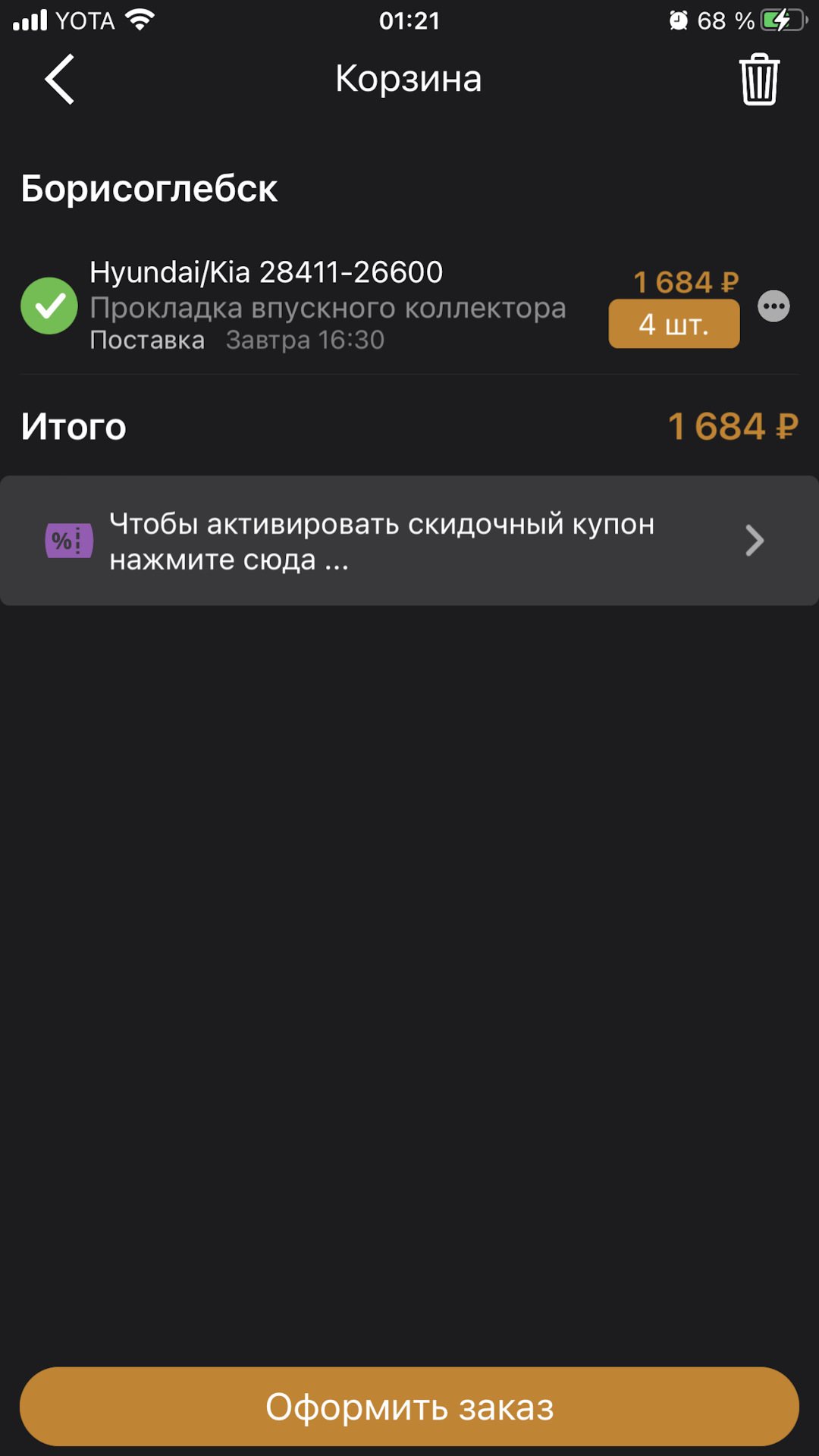The image size is (819, 1456).
Task: Activate discount coupon via the banner text
Action: tap(382, 540)
